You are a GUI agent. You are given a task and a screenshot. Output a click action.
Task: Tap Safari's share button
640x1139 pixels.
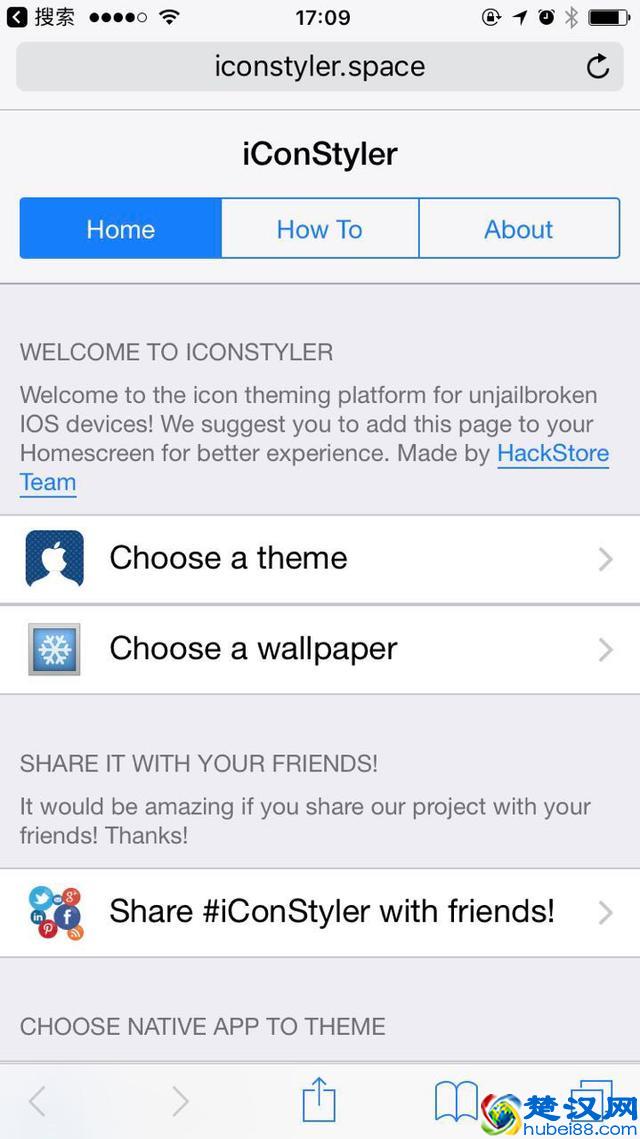(318, 1101)
